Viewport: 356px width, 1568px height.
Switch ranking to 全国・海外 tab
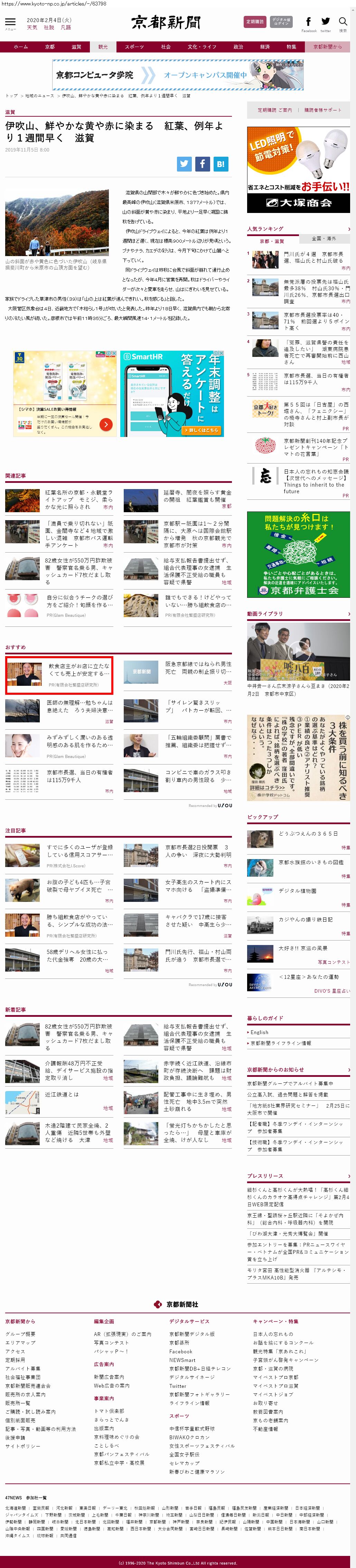pyautogui.click(x=324, y=238)
